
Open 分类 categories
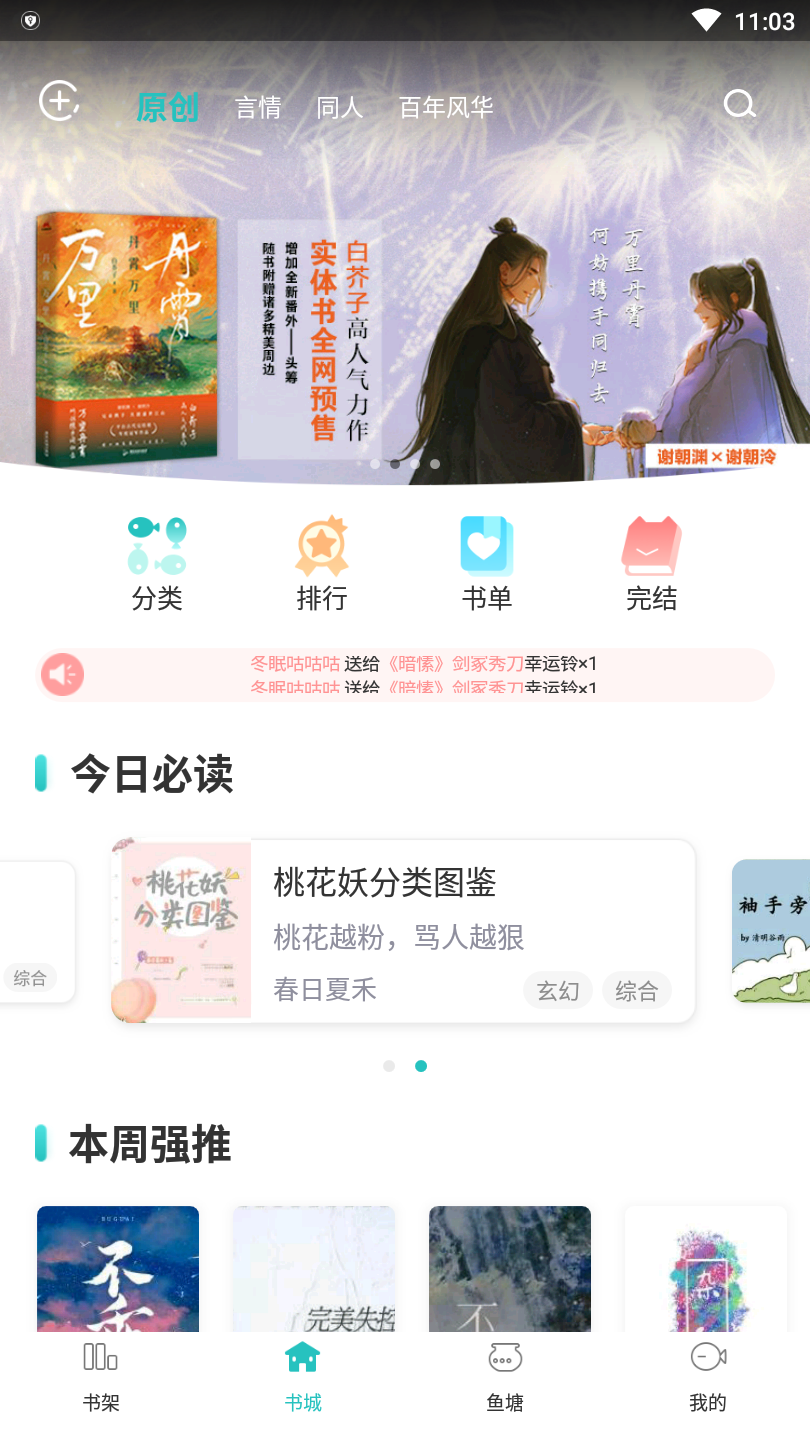click(157, 564)
